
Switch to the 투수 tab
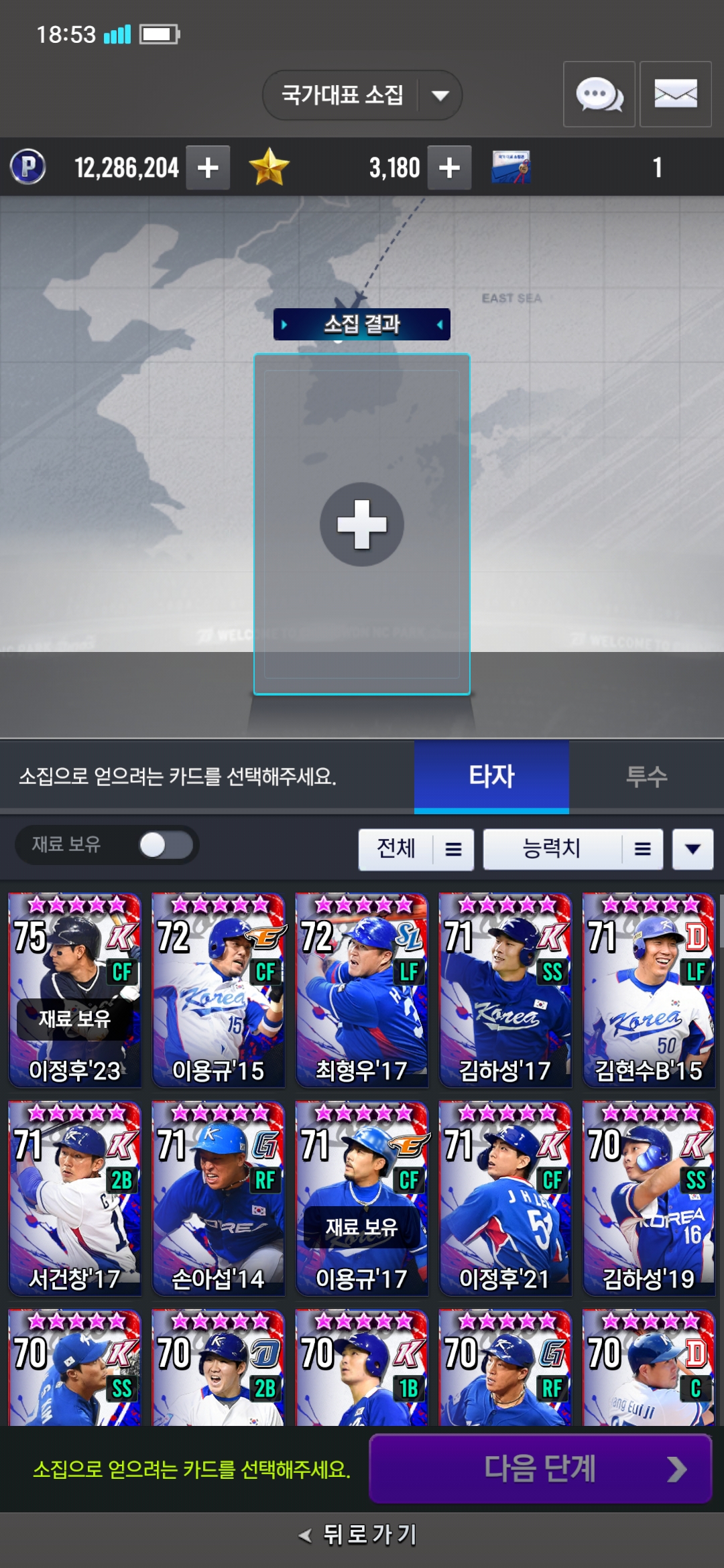click(x=646, y=777)
